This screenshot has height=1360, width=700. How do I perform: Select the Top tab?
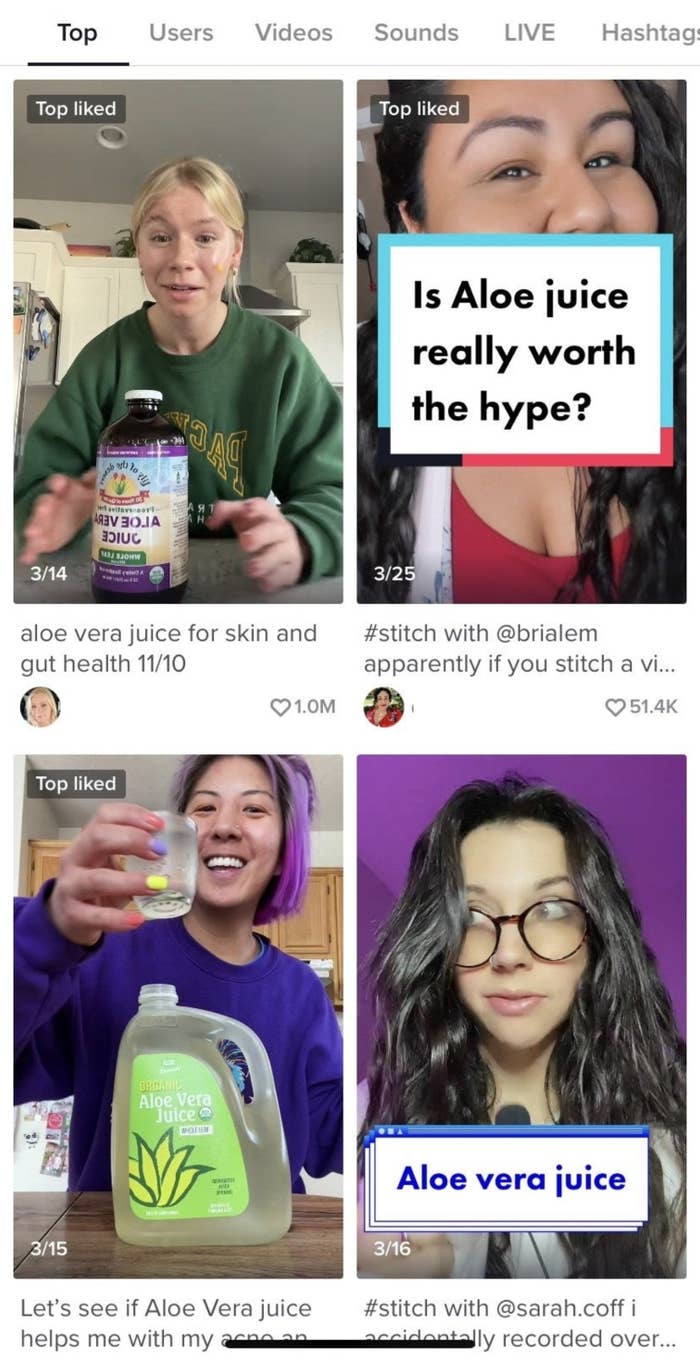78,32
